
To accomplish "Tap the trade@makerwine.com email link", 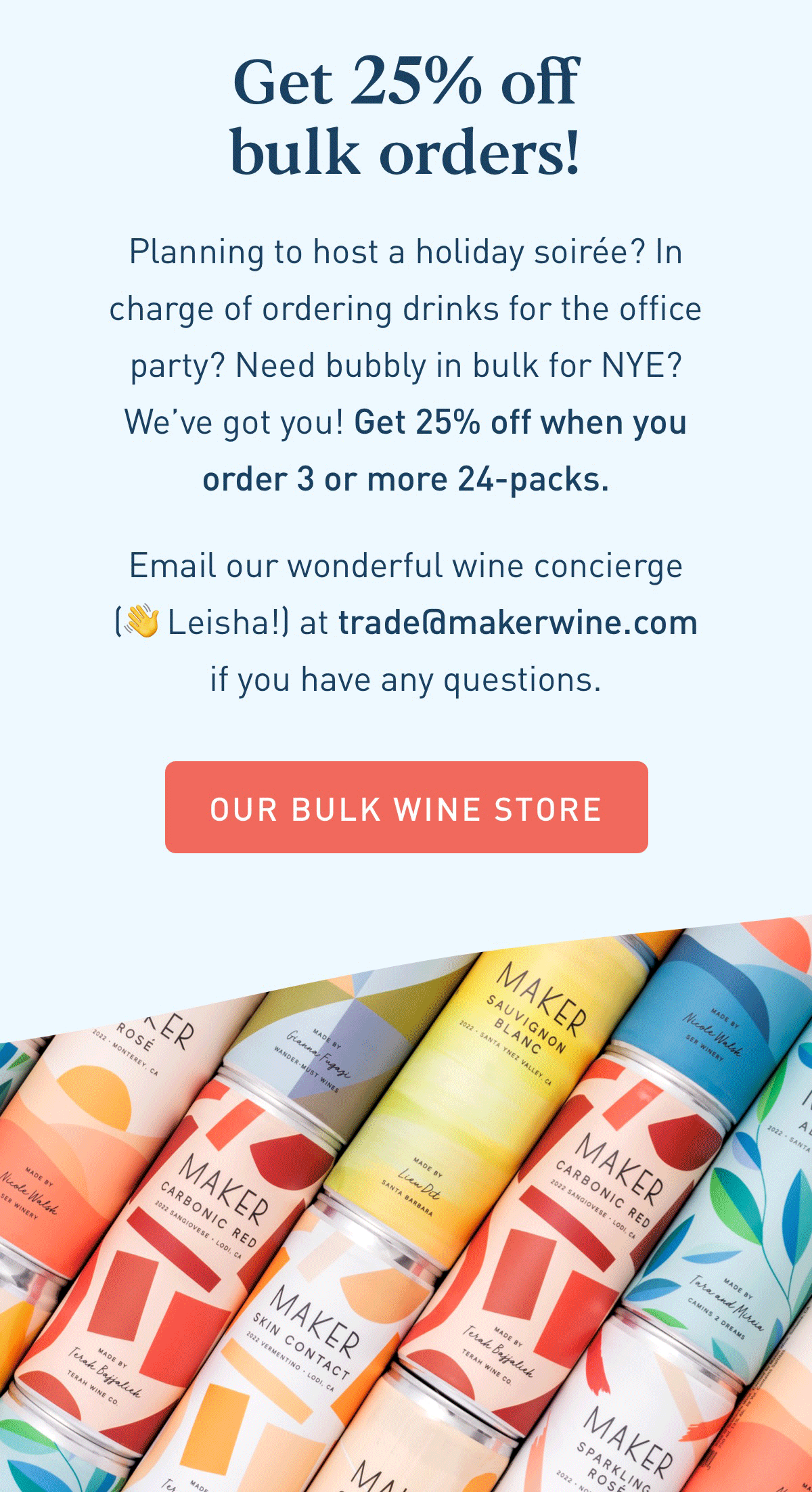I will pyautogui.click(x=518, y=623).
